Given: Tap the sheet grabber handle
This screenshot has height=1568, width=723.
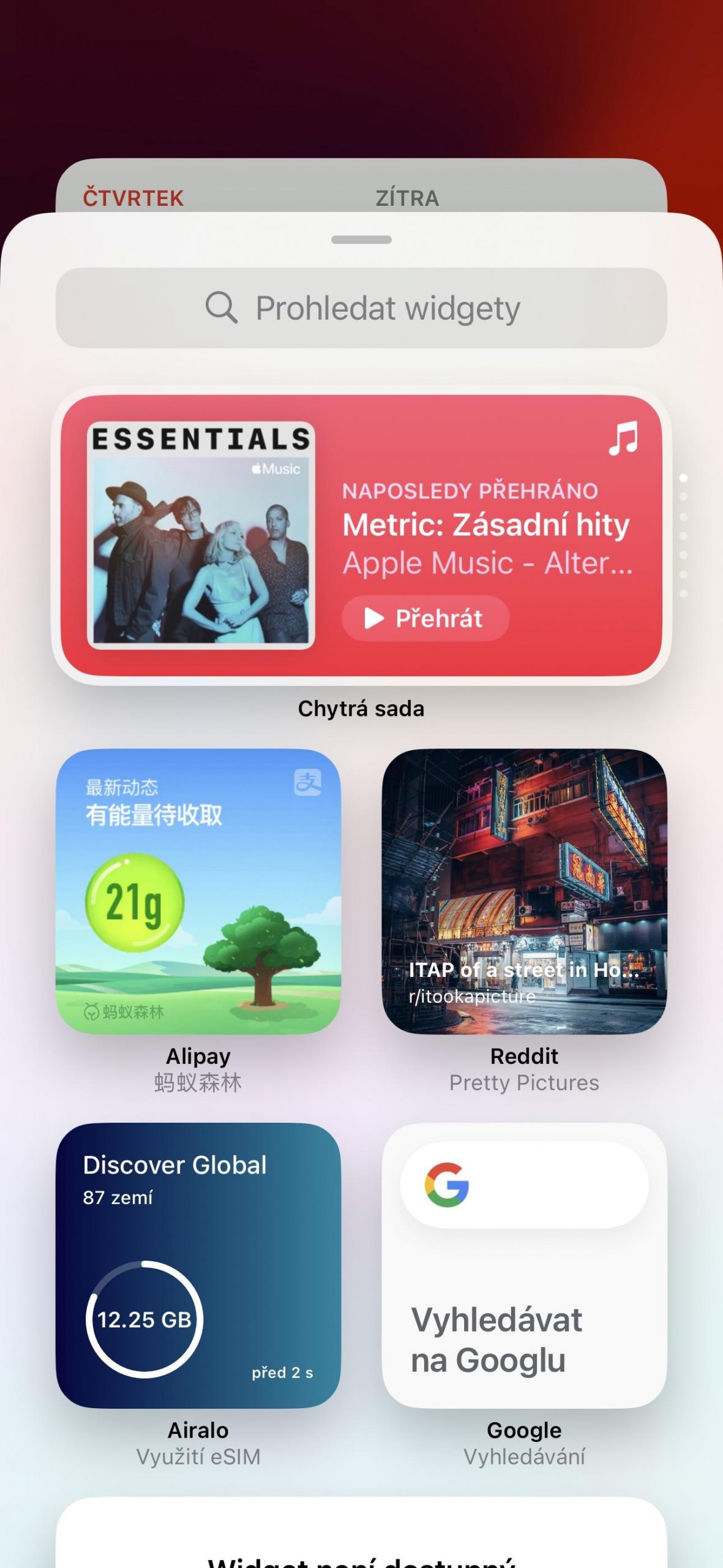Looking at the screenshot, I should click(361, 240).
